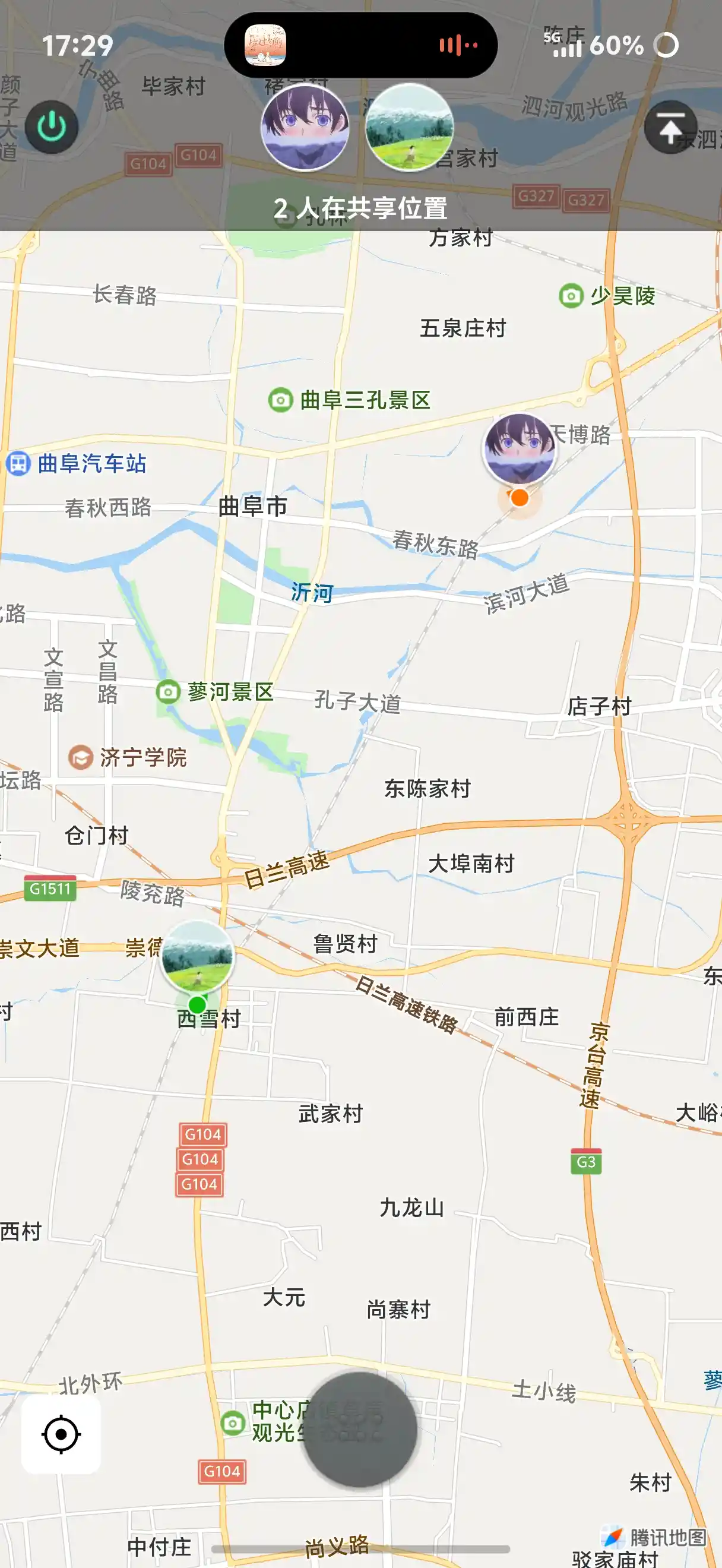The width and height of the screenshot is (722, 1568).
Task: Tap the G3 highway shield label
Action: [588, 1162]
